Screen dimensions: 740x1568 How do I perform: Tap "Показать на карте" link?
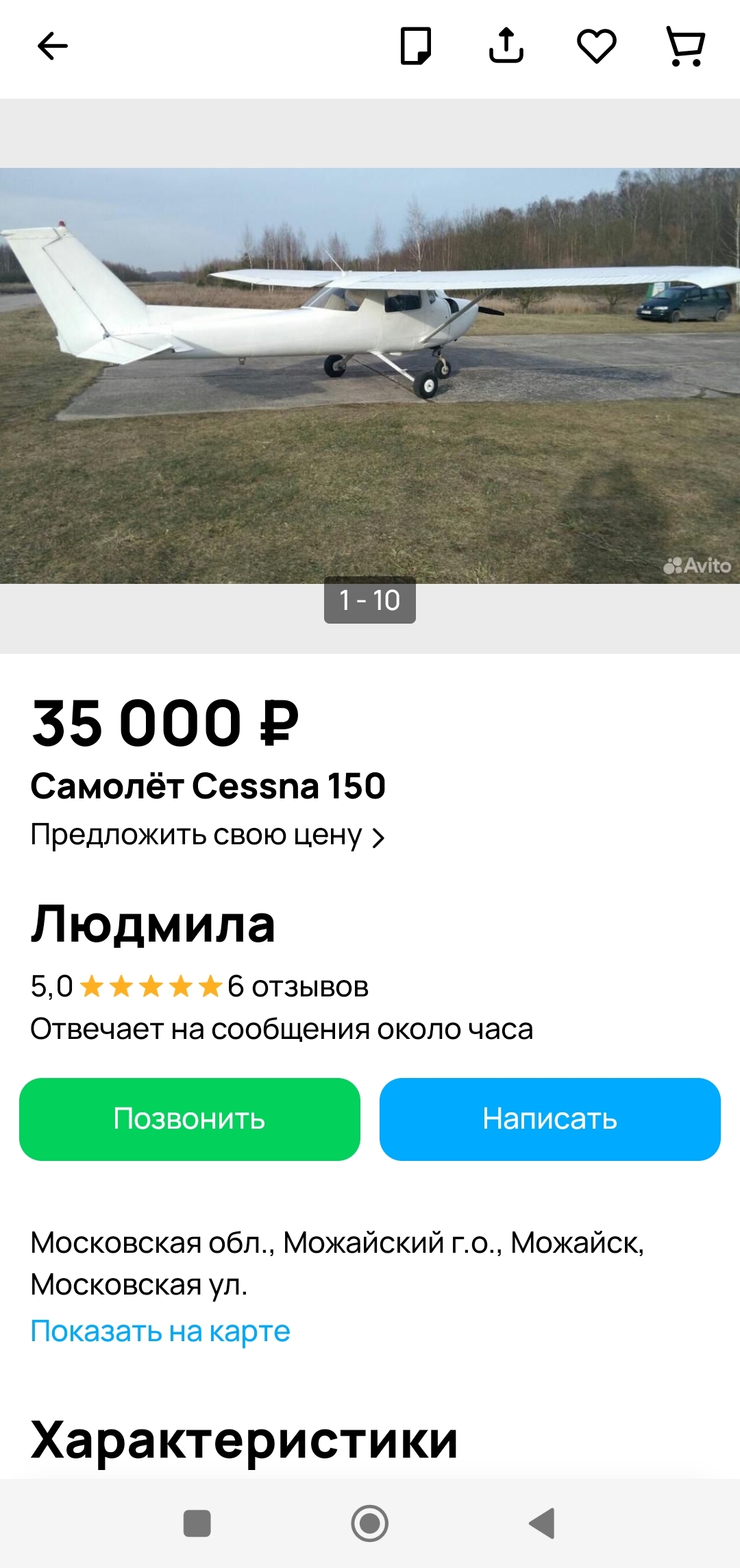point(160,1331)
